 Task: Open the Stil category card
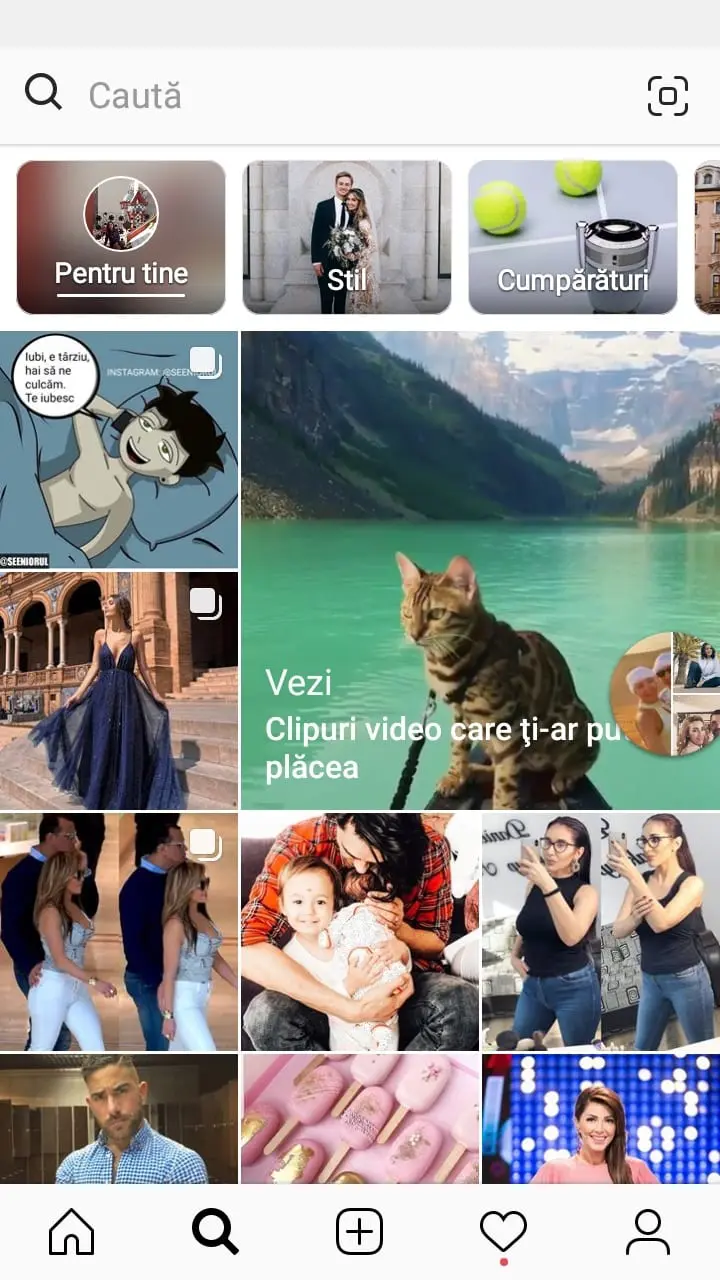point(347,237)
